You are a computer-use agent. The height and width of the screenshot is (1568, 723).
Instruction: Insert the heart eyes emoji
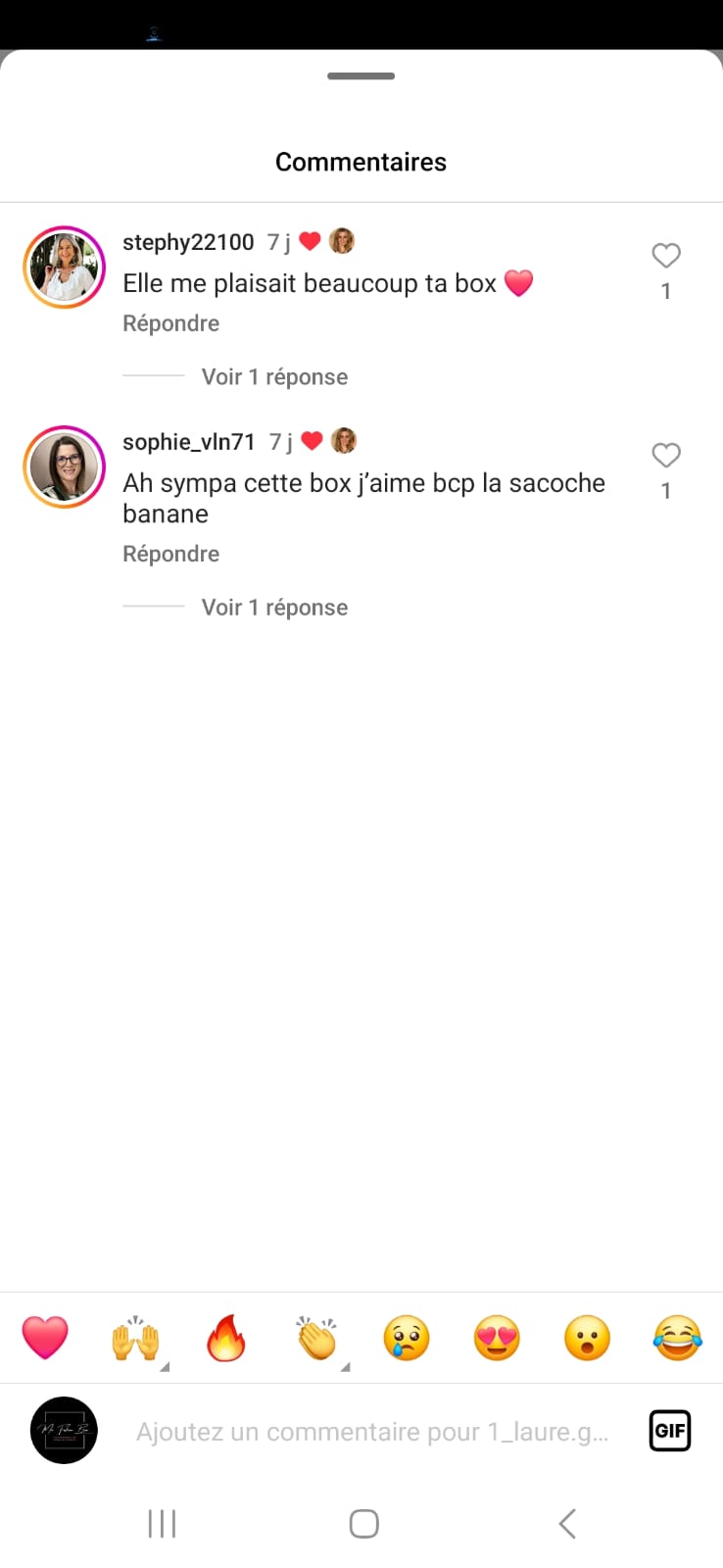[497, 1338]
